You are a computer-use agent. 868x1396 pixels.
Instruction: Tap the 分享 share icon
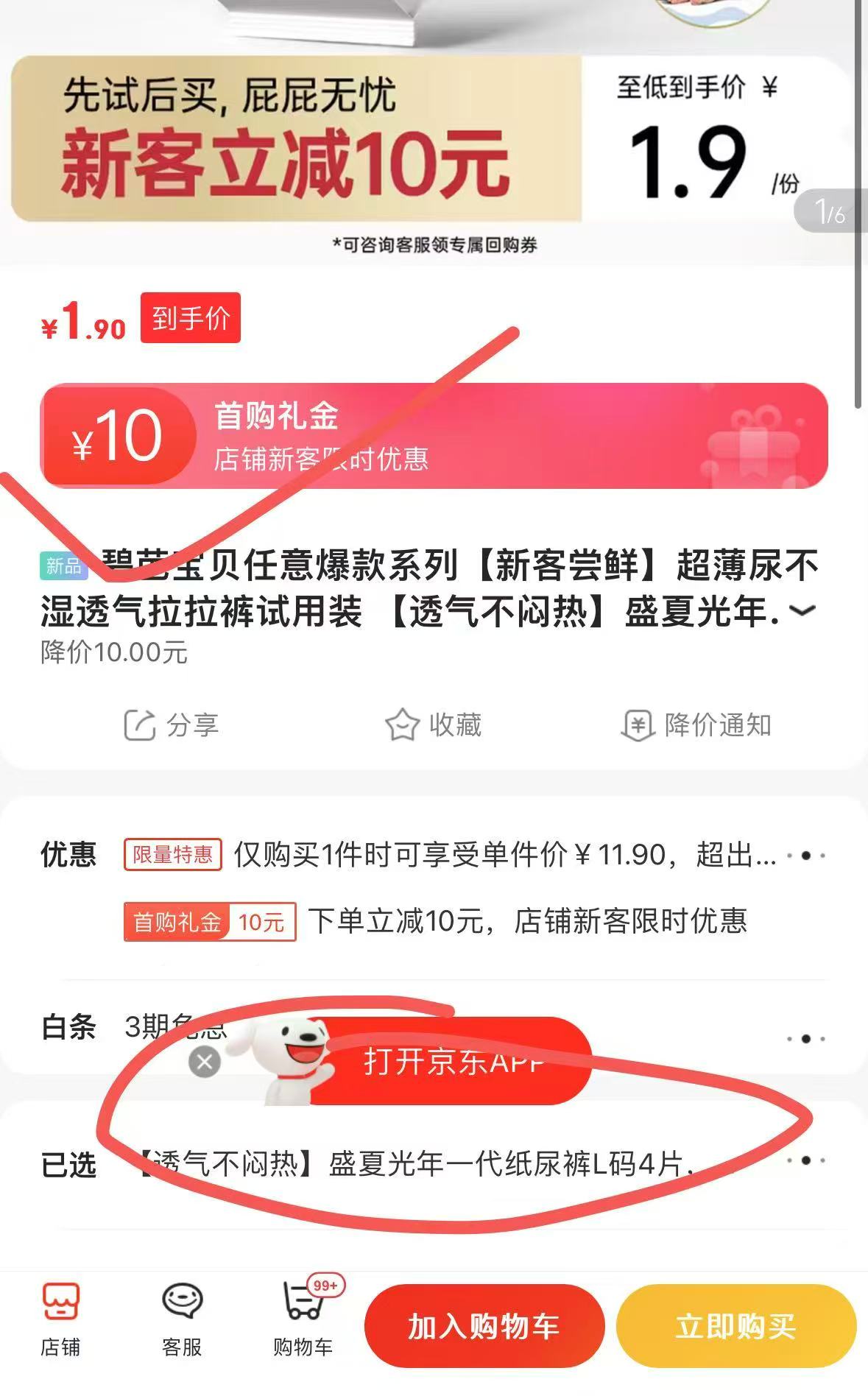tap(139, 725)
